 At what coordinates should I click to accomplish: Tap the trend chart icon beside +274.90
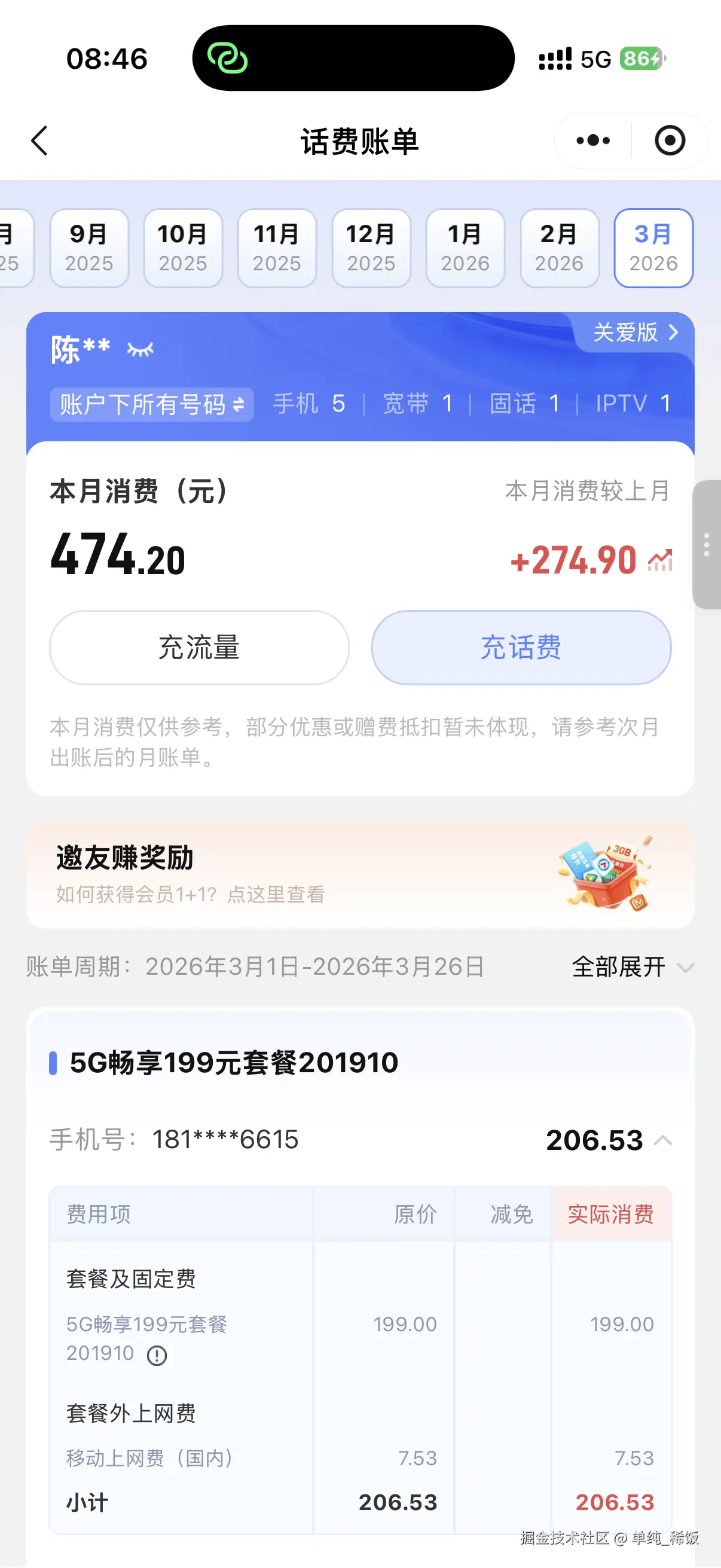point(661,560)
